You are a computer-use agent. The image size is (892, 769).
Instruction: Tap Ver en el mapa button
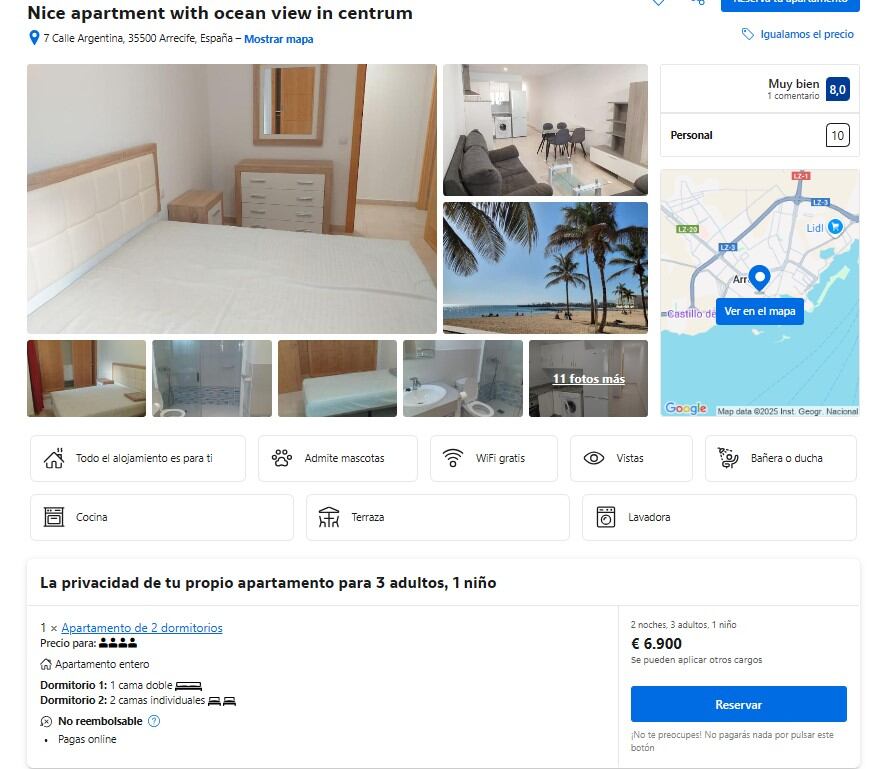coord(759,311)
